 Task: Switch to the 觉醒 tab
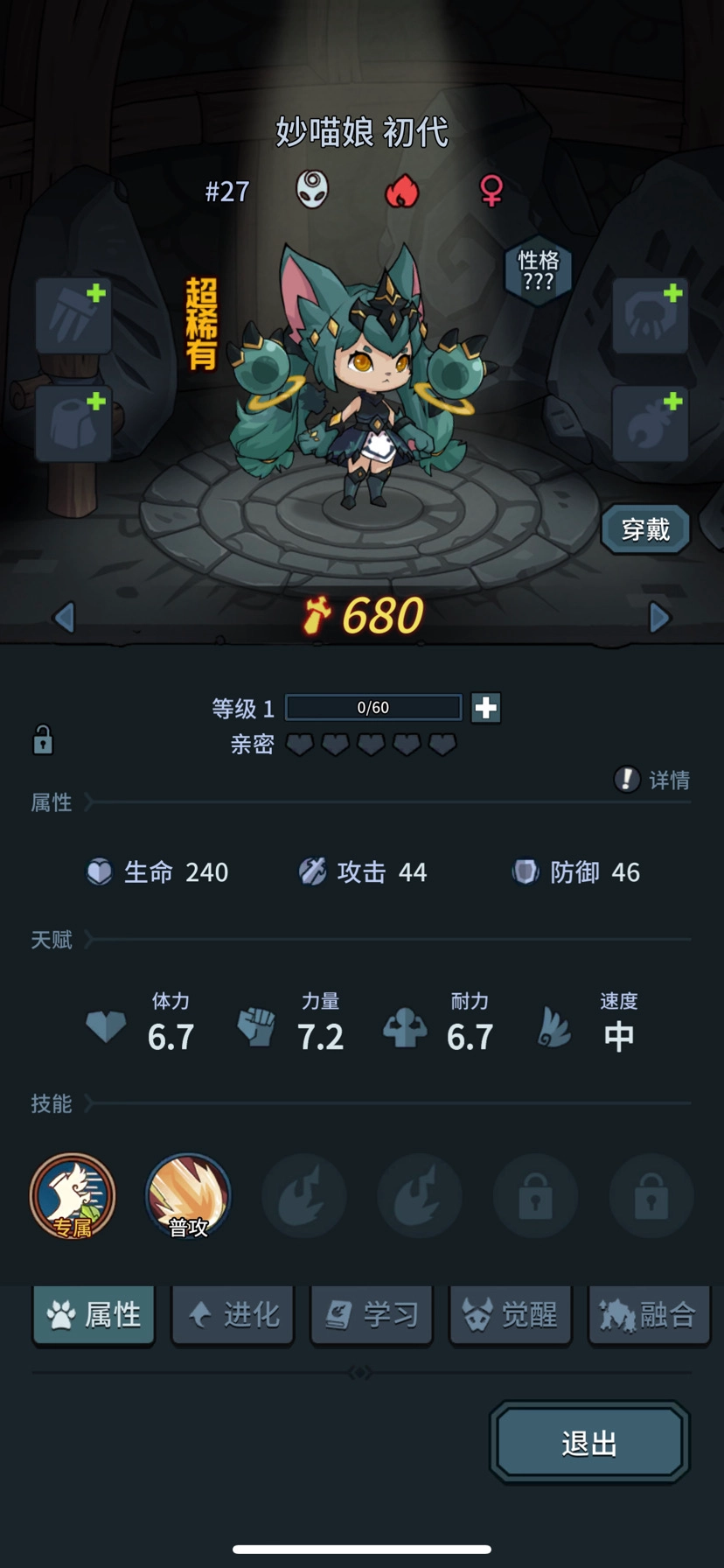tap(511, 1314)
